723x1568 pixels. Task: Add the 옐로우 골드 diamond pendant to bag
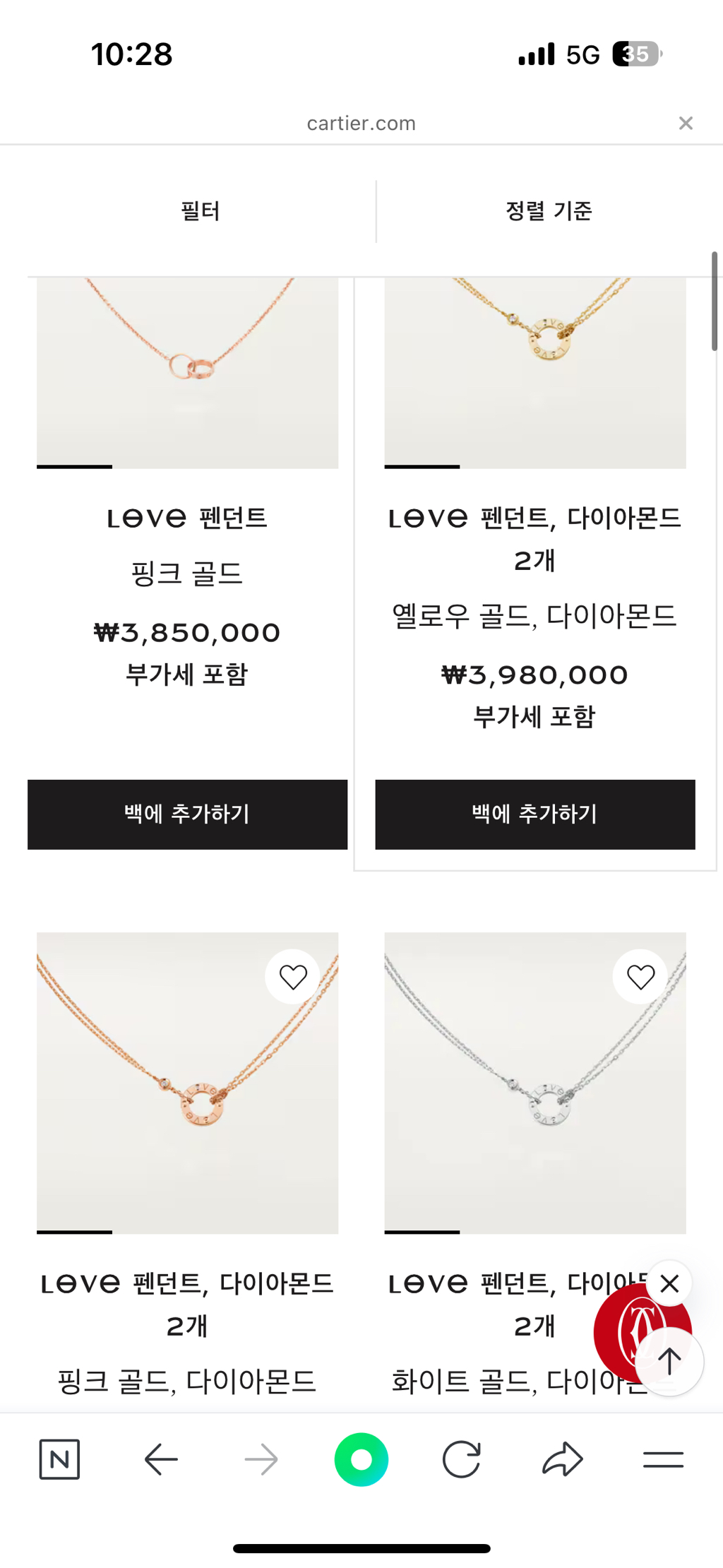click(534, 814)
